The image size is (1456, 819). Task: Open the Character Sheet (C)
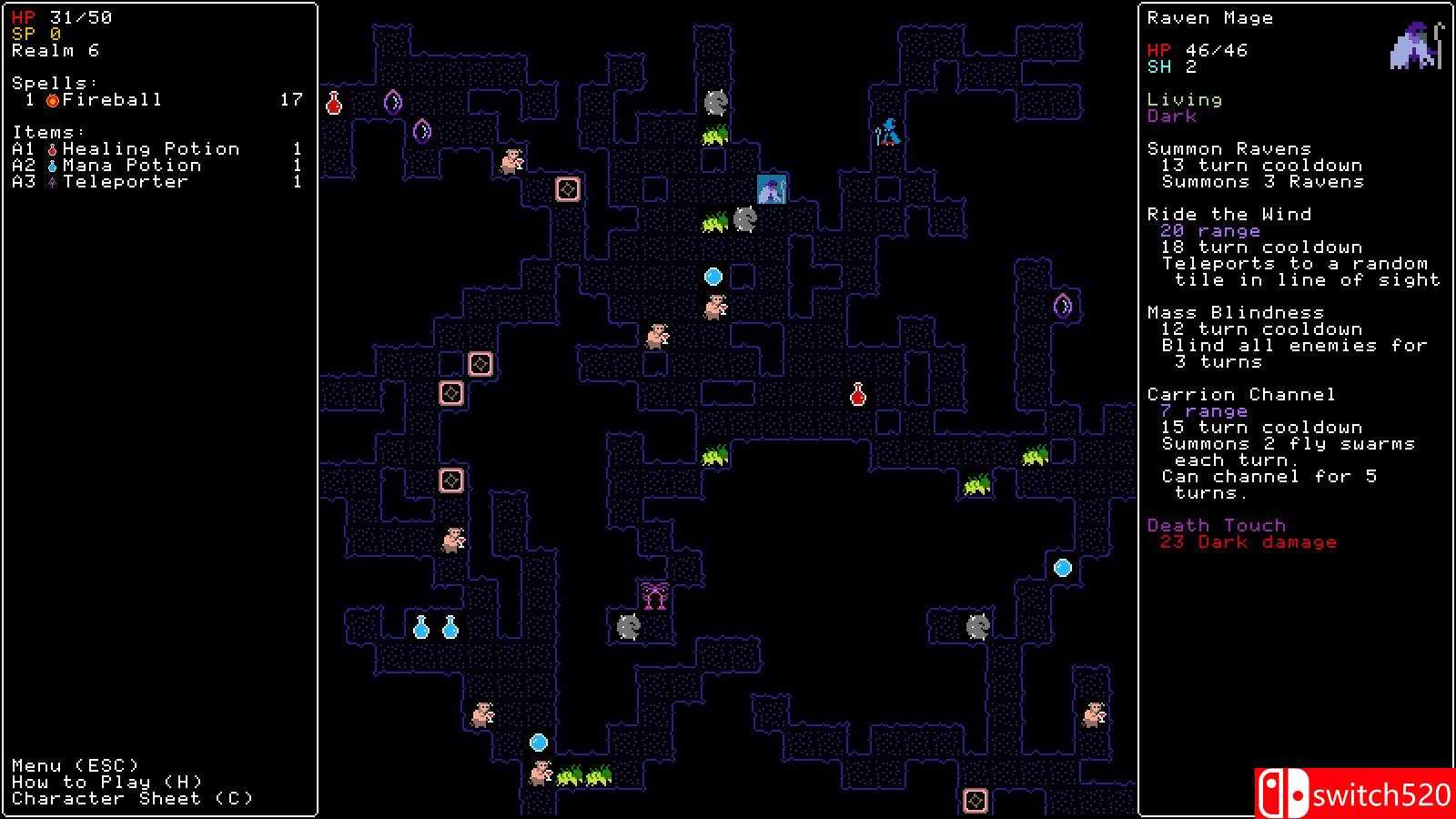coord(132,798)
